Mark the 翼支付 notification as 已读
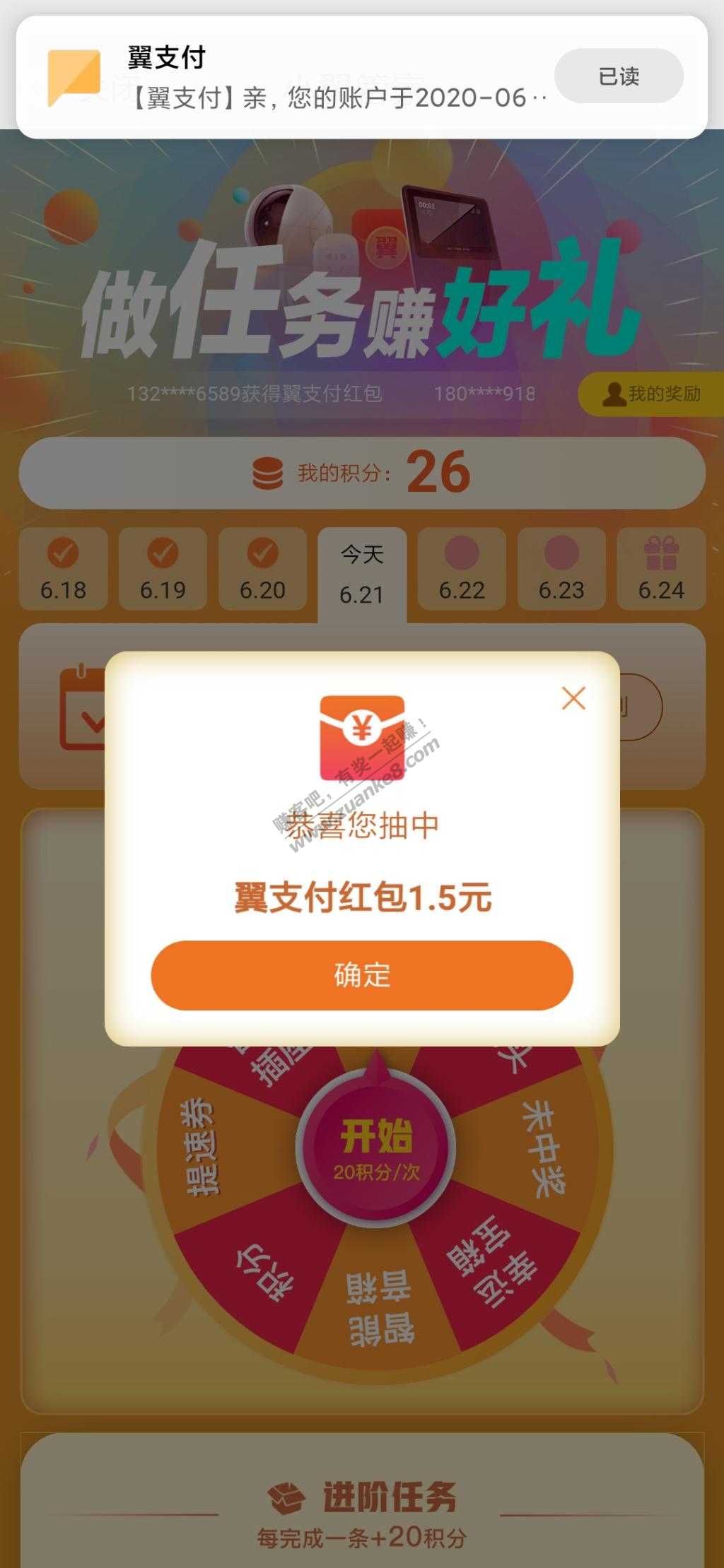Screen dimensions: 724x1568 (x=619, y=76)
